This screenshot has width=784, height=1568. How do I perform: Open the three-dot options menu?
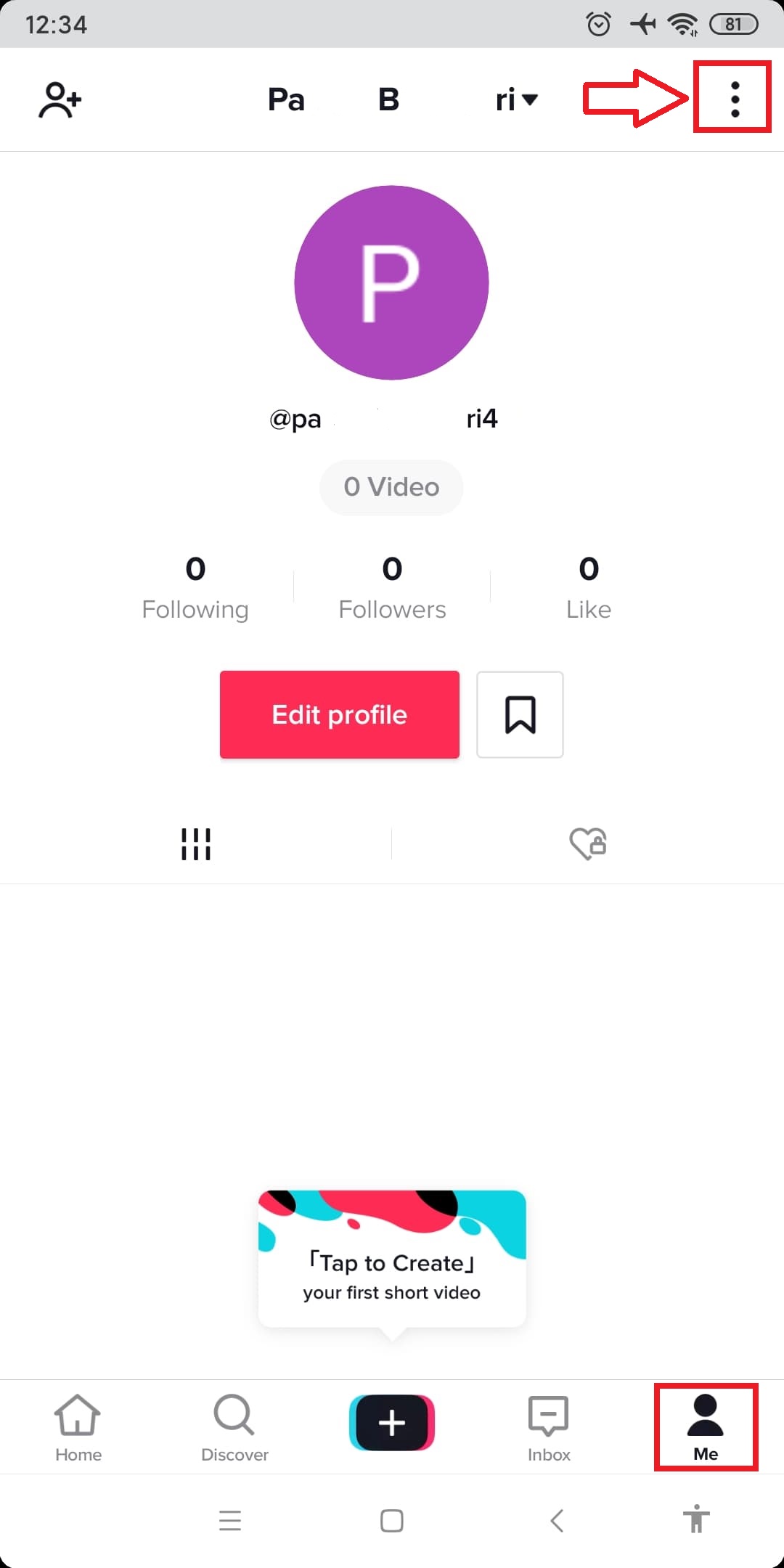[733, 99]
